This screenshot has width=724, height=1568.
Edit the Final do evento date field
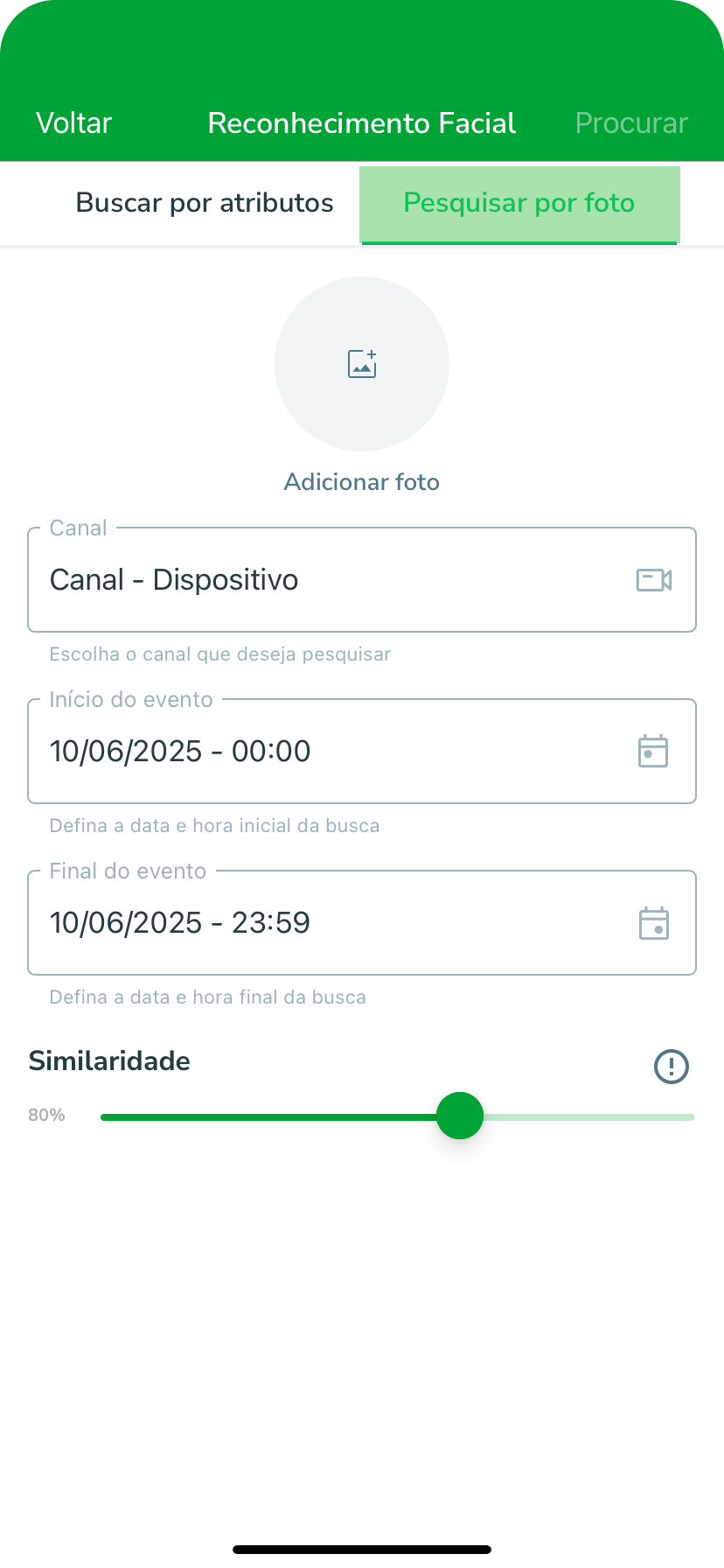click(x=362, y=922)
